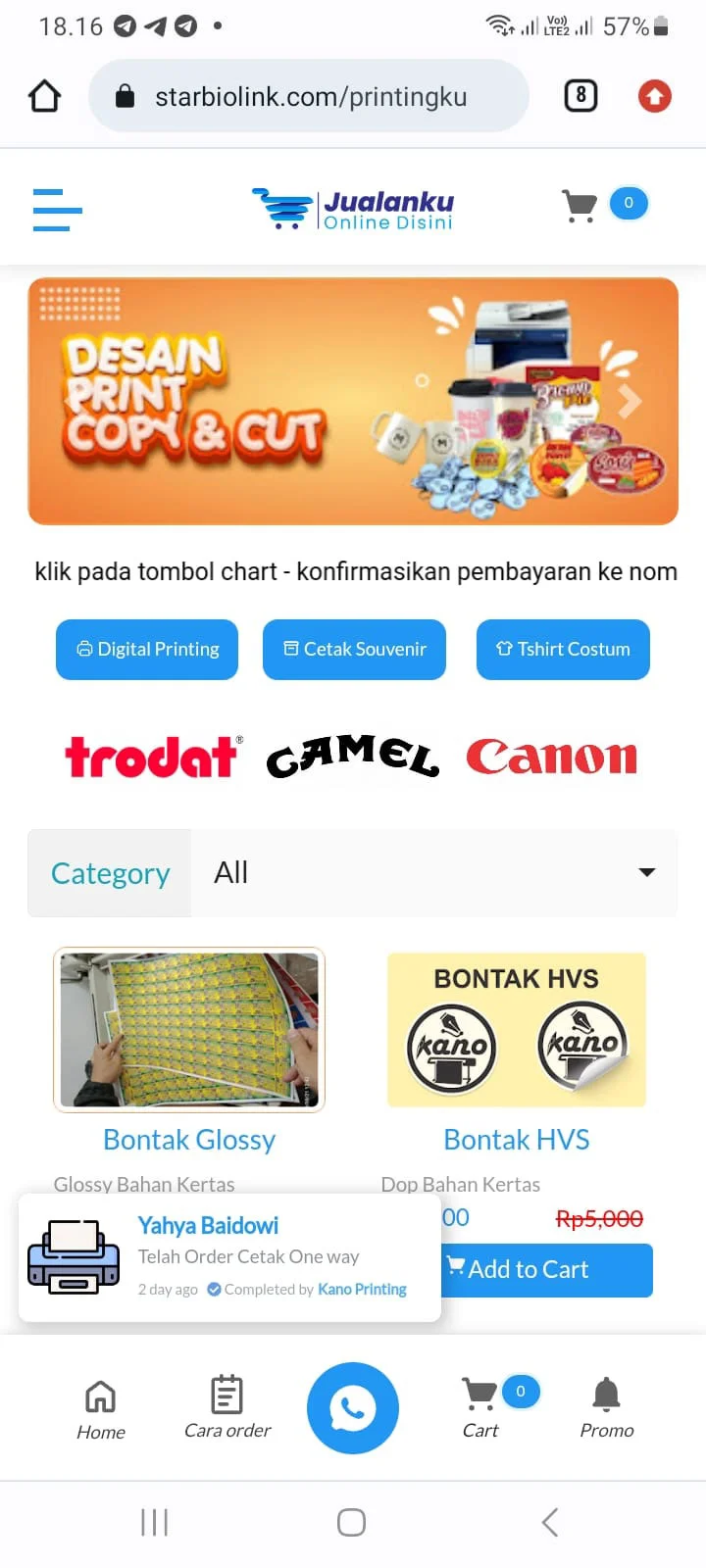
Task: Open the Bontak Glossy product image
Action: pos(189,1029)
